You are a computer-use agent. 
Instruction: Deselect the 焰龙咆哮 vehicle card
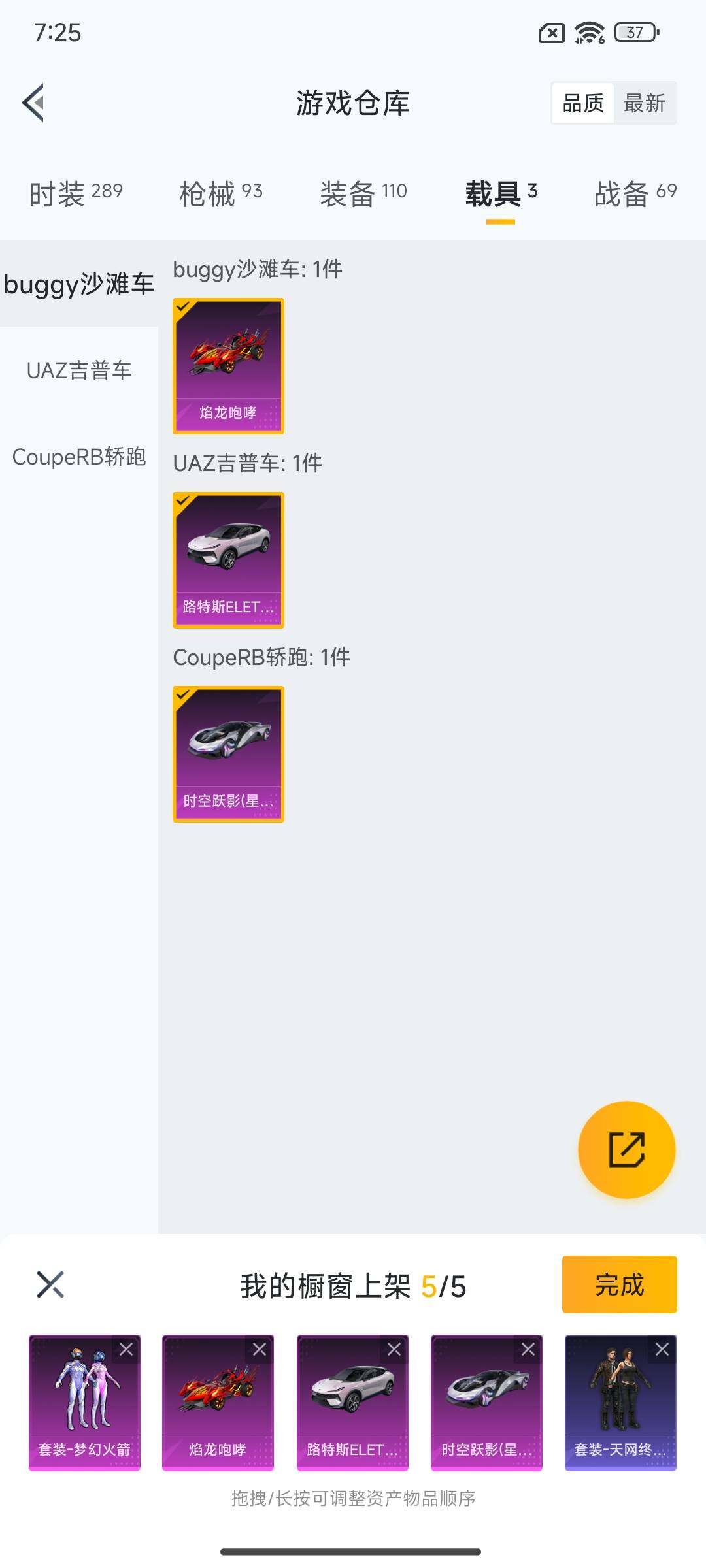(x=228, y=366)
